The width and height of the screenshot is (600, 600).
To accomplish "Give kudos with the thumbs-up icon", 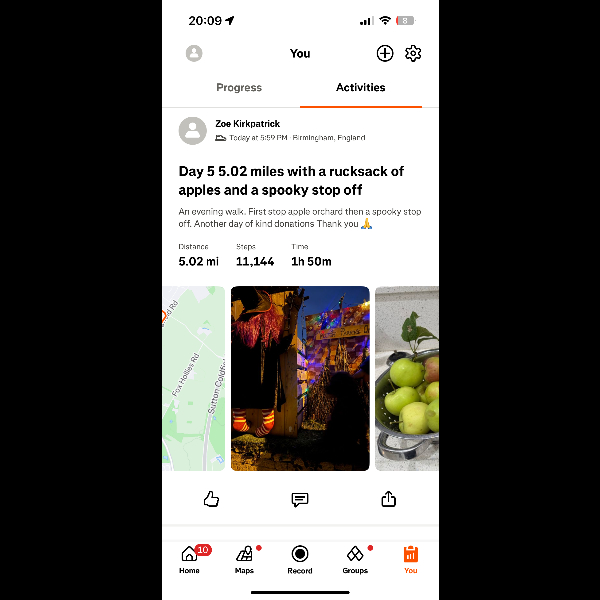I will pyautogui.click(x=211, y=499).
